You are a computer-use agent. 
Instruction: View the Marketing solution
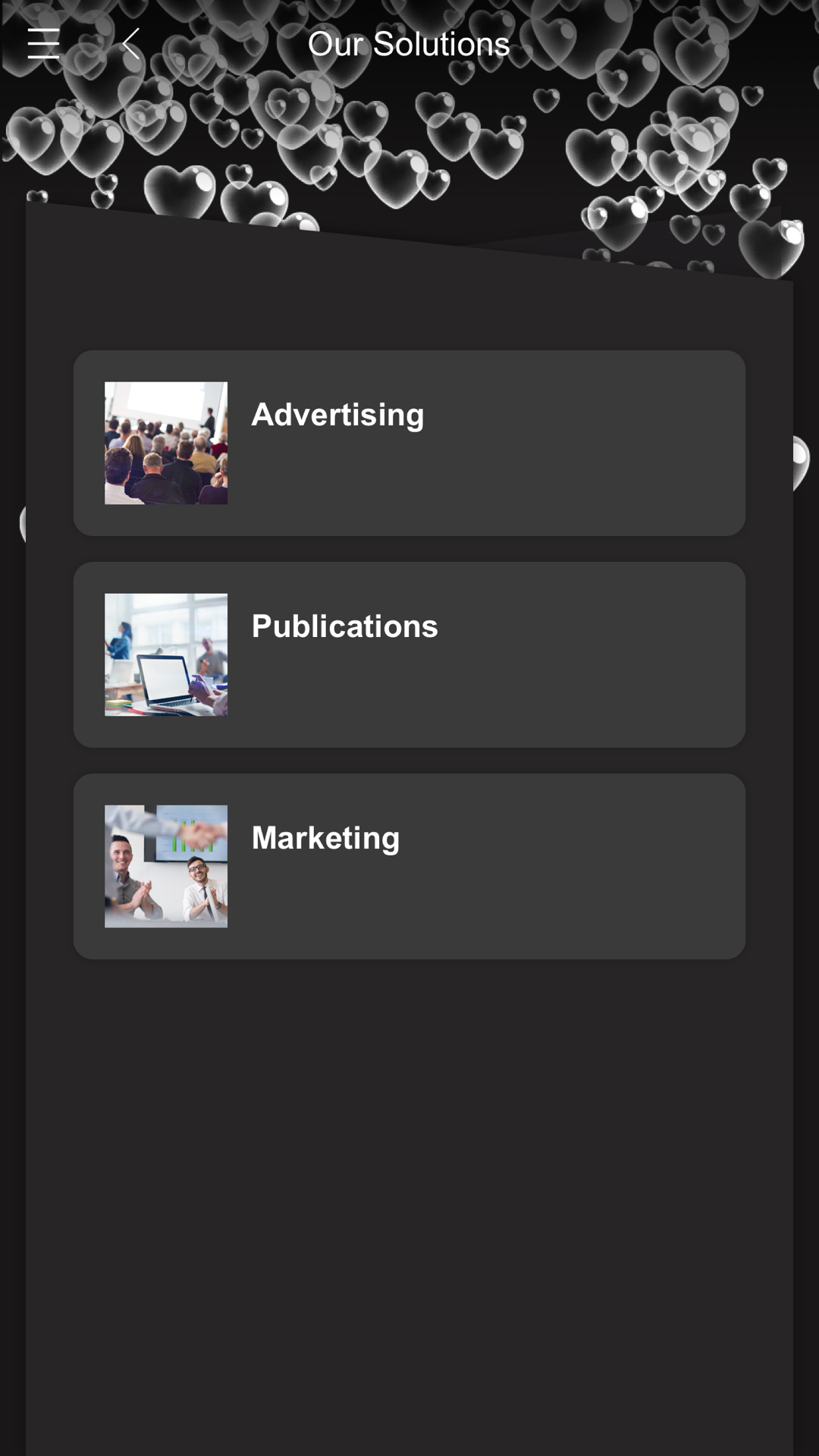409,866
